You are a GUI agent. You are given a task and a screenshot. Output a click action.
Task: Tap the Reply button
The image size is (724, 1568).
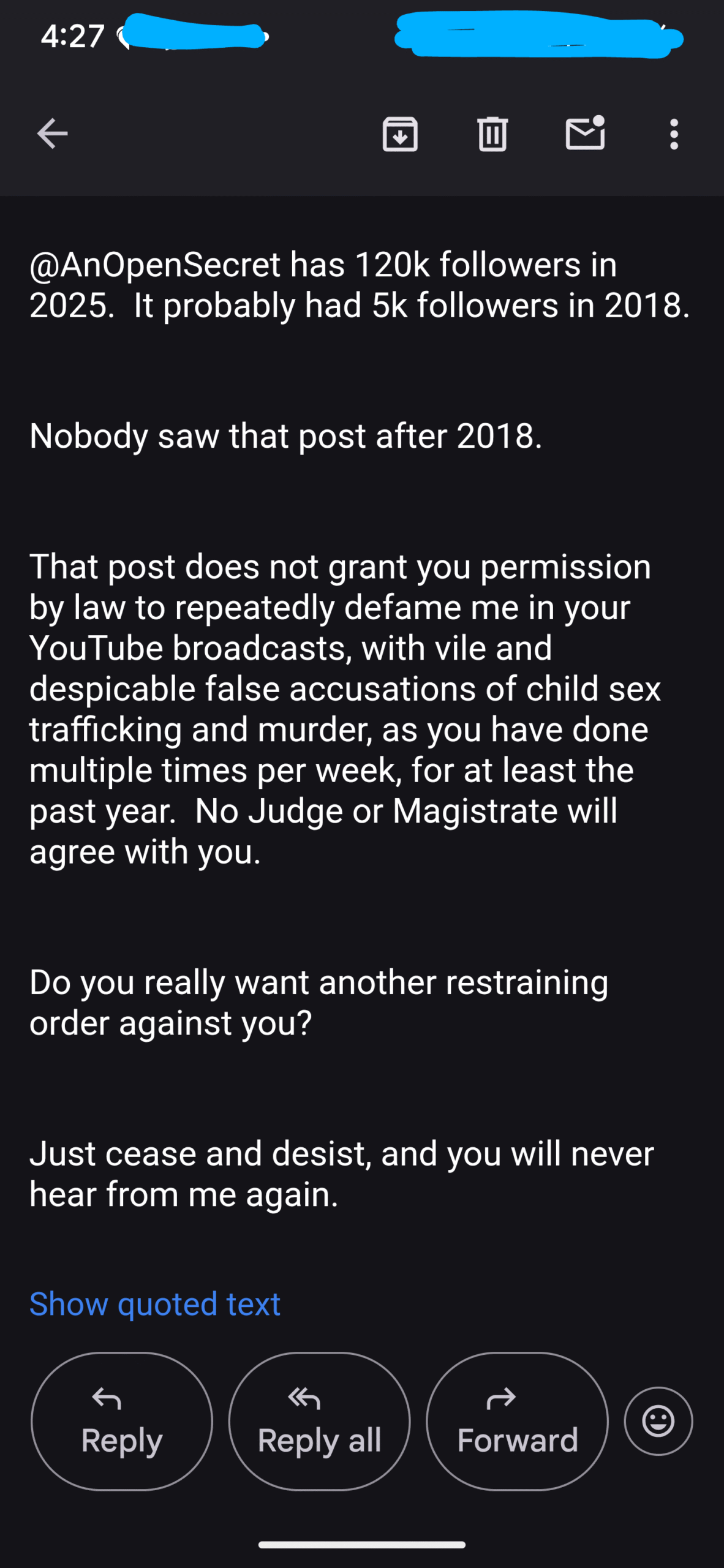122,1421
